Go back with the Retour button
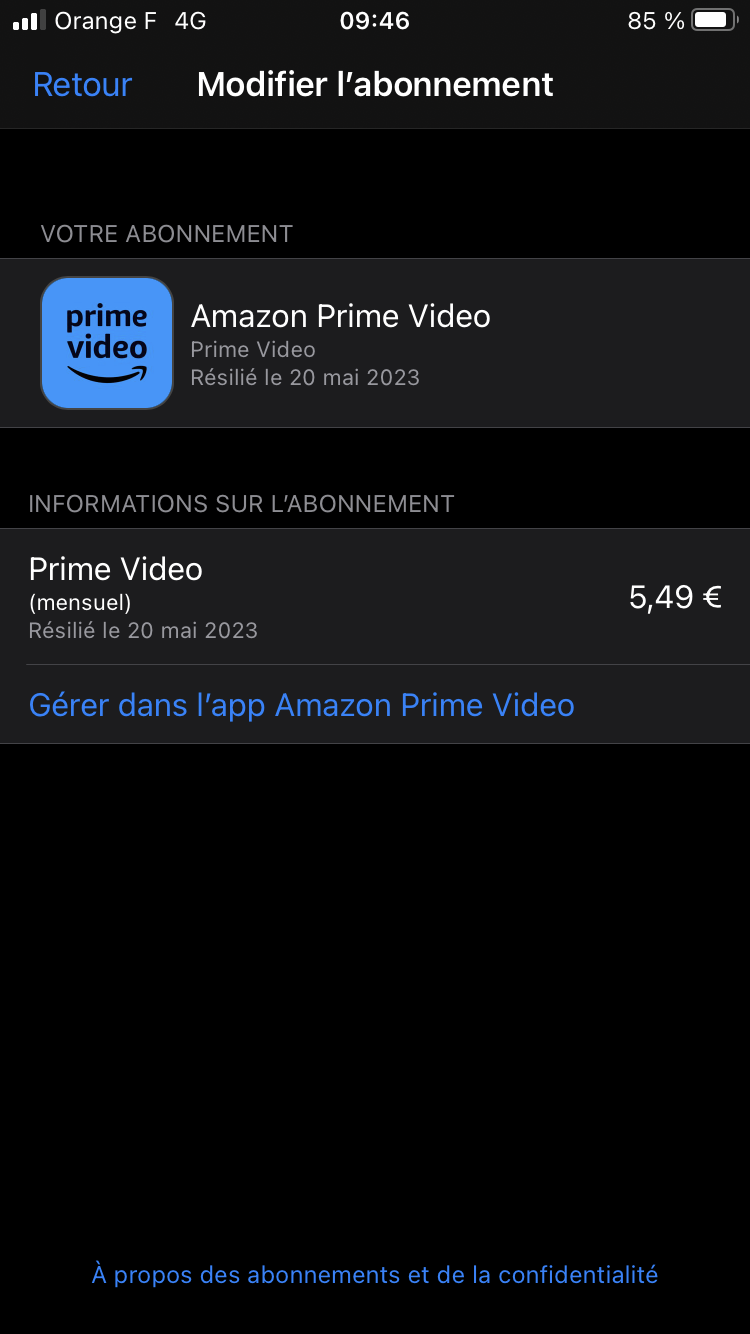The image size is (750, 1334). (82, 85)
